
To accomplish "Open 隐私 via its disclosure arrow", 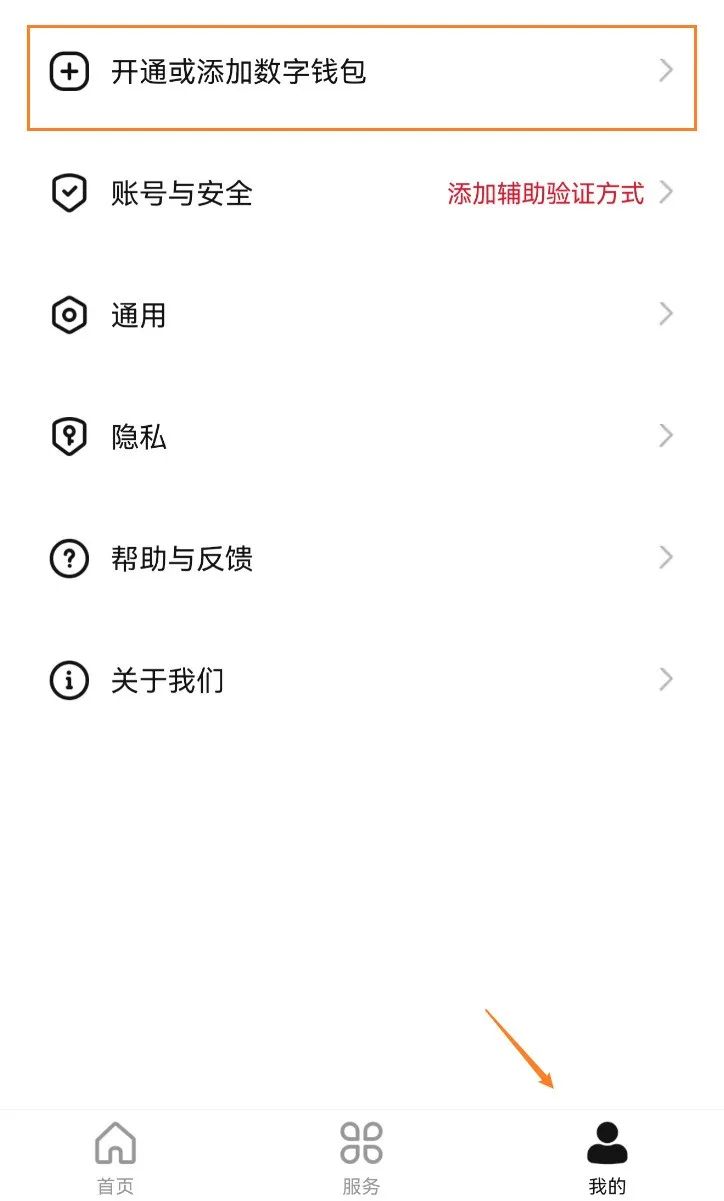I will (x=665, y=436).
